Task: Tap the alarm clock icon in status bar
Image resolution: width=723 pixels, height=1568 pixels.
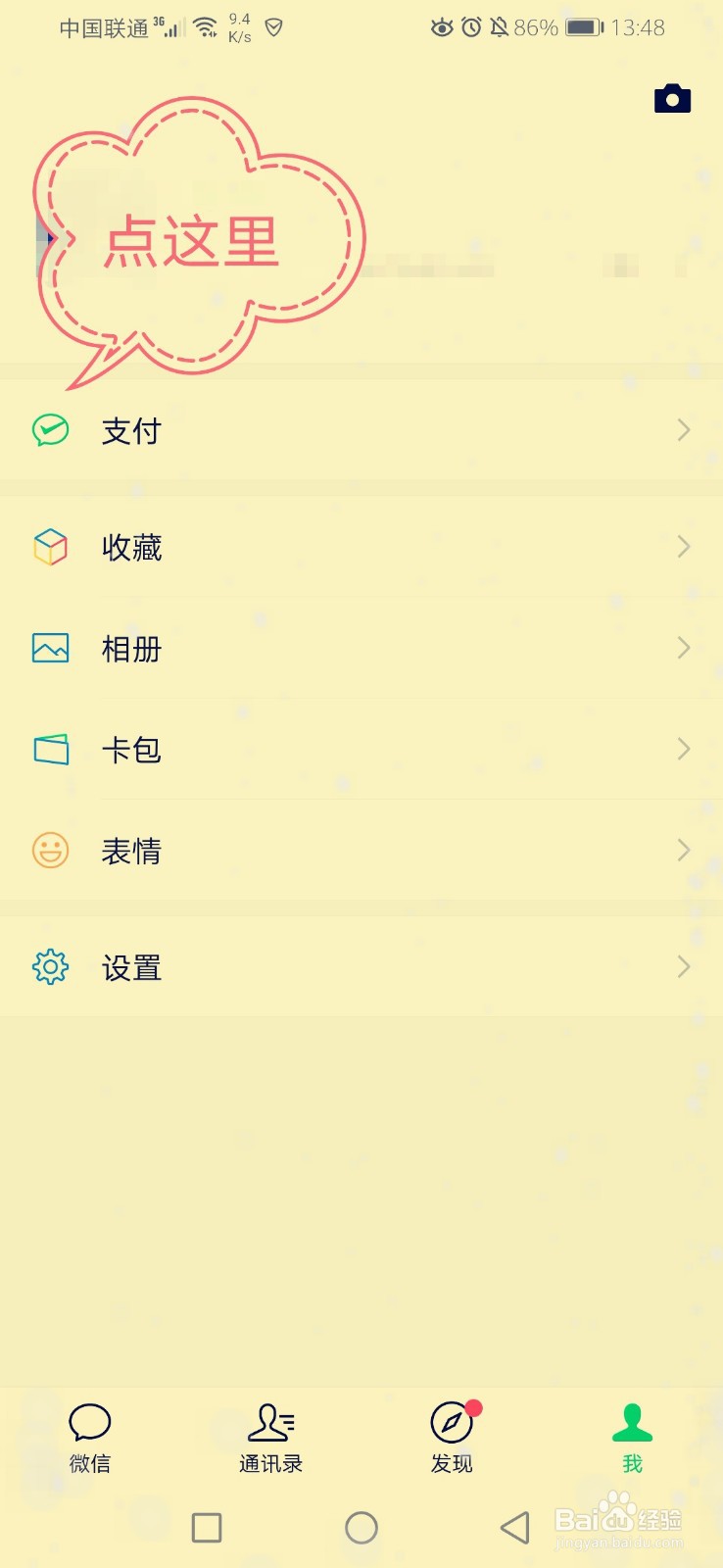Action: click(x=471, y=26)
